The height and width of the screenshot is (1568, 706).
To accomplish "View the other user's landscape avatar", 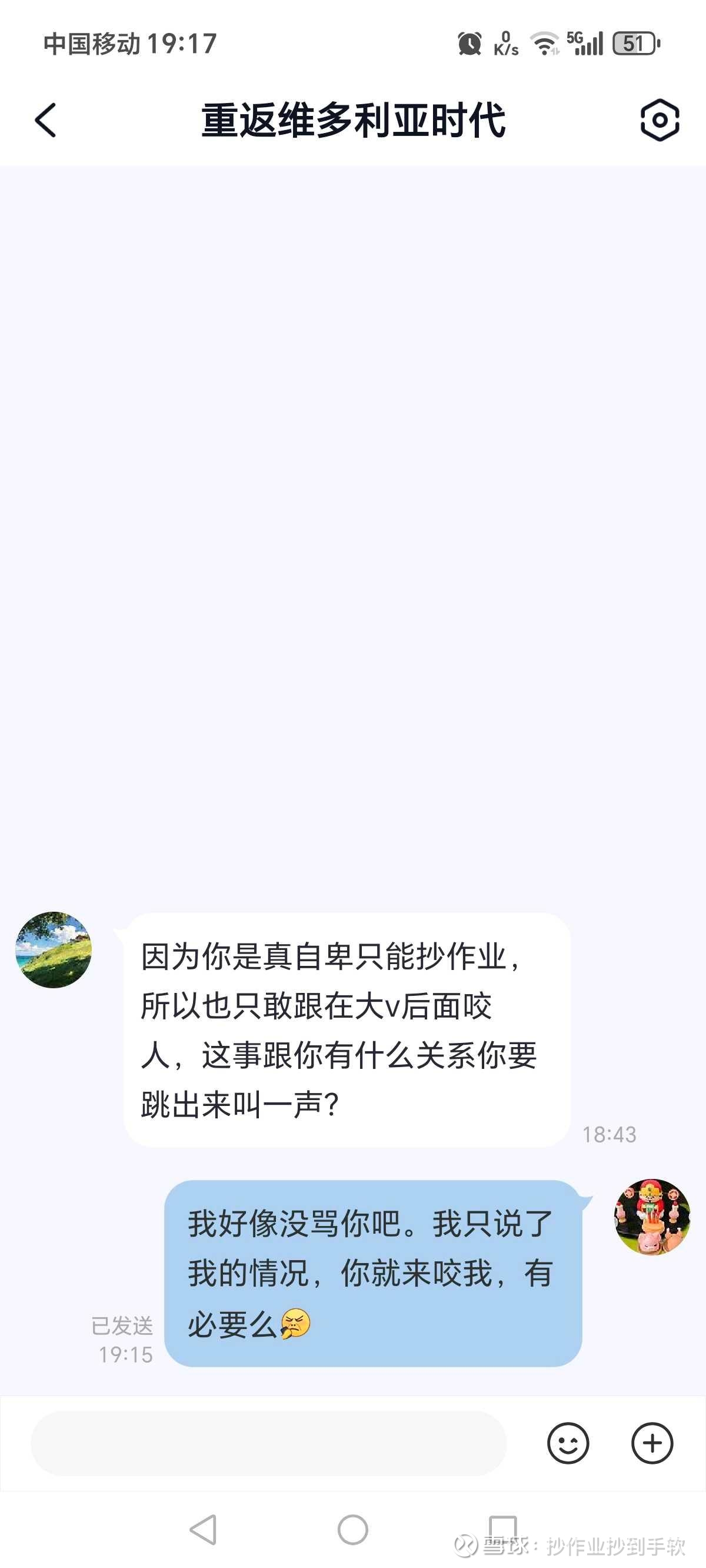I will click(x=54, y=949).
